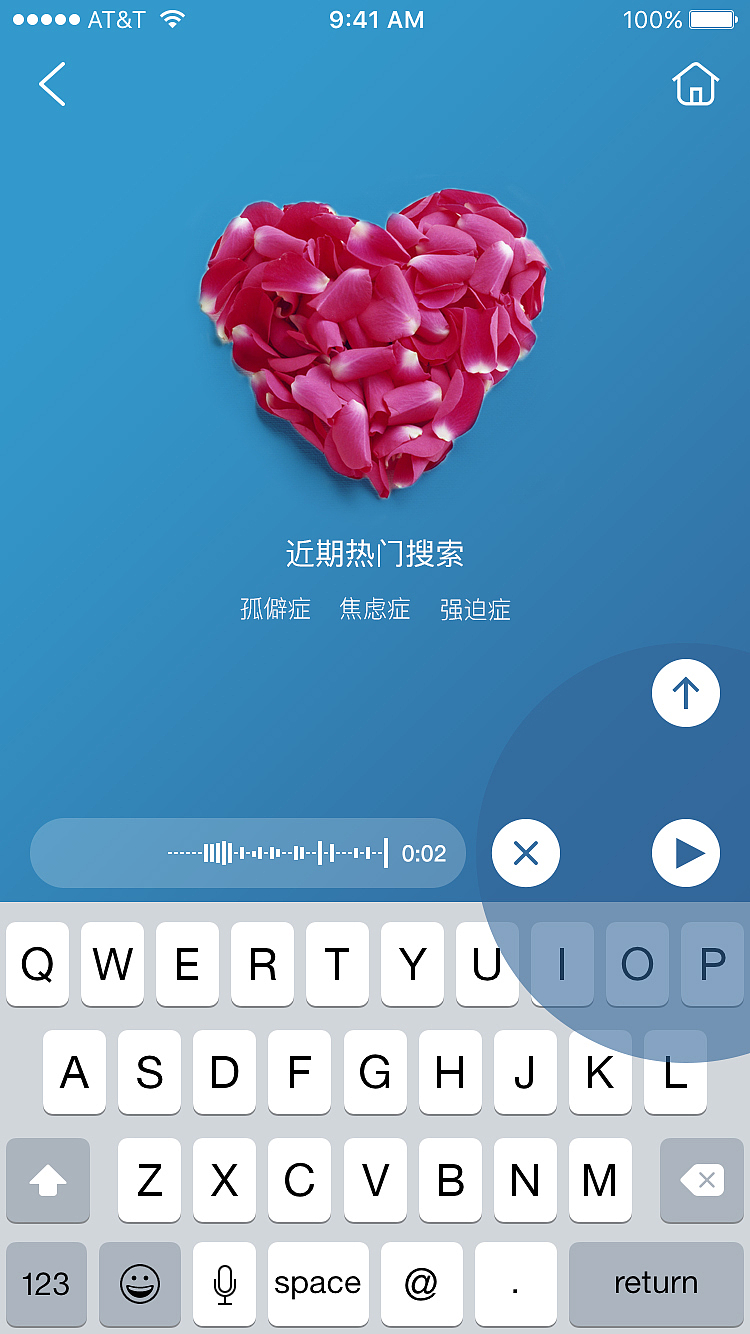Cancel the voice recording with the X icon
The image size is (750, 1334).
(x=525, y=853)
